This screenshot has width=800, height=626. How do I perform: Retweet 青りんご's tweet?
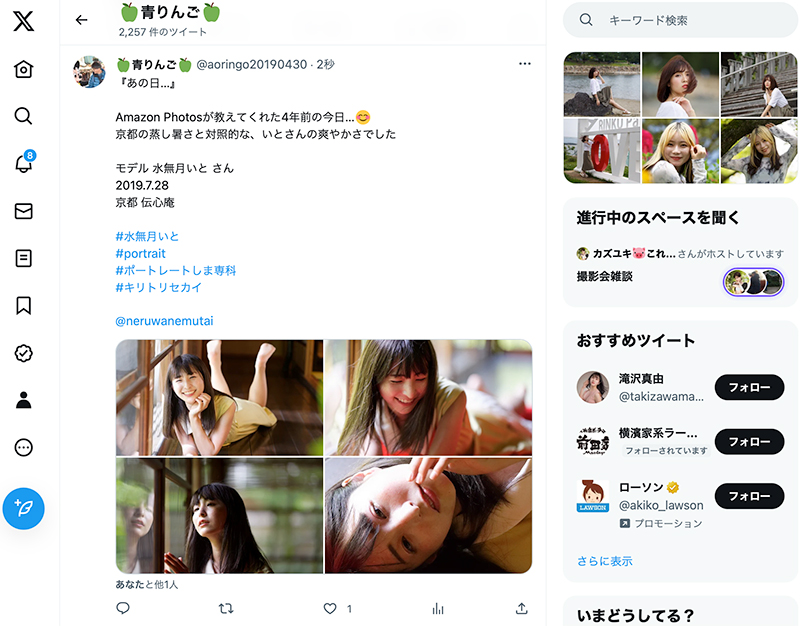[x=226, y=608]
